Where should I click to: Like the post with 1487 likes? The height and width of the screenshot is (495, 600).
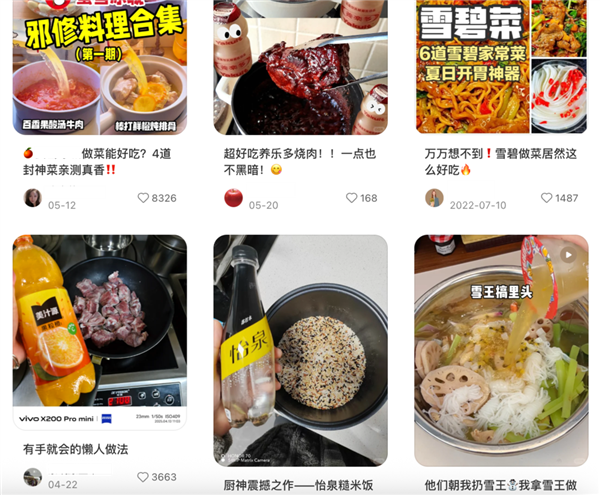tap(546, 198)
